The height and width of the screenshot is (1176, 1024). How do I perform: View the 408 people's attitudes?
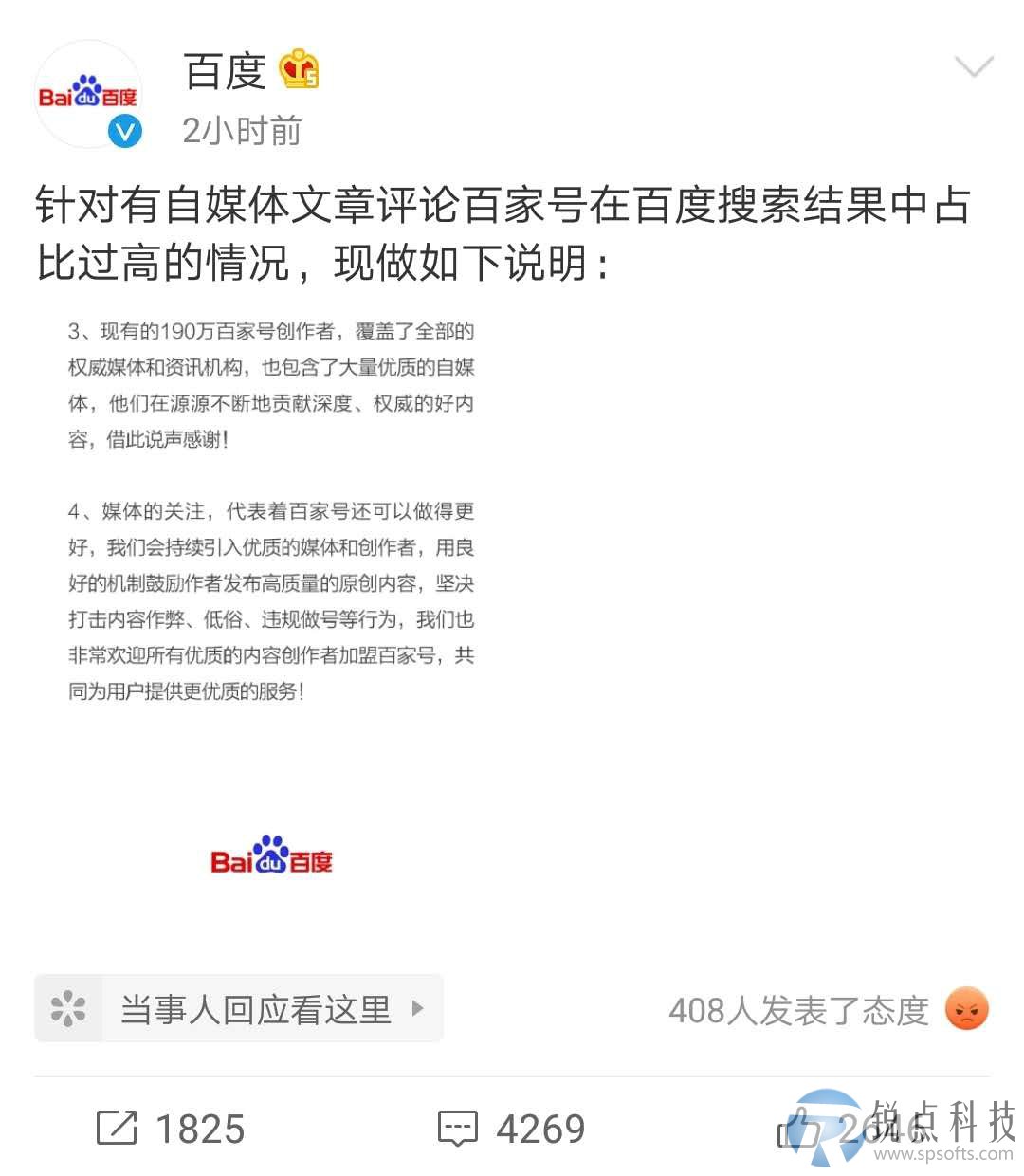[x=798, y=1010]
